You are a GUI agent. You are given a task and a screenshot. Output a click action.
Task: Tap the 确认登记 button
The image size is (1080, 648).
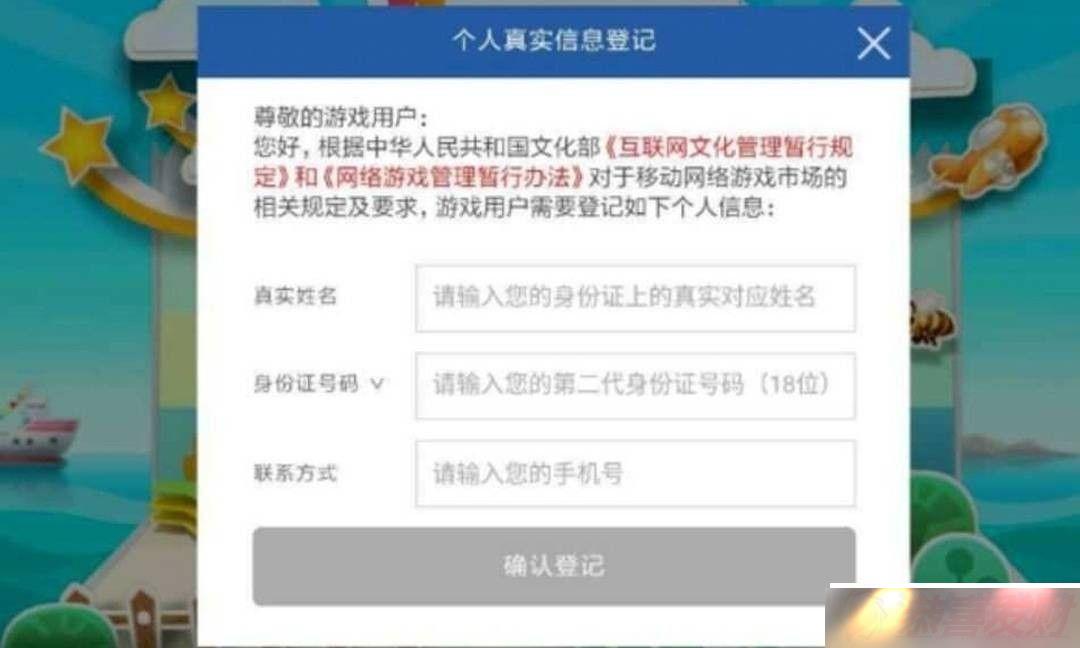pyautogui.click(x=553, y=566)
